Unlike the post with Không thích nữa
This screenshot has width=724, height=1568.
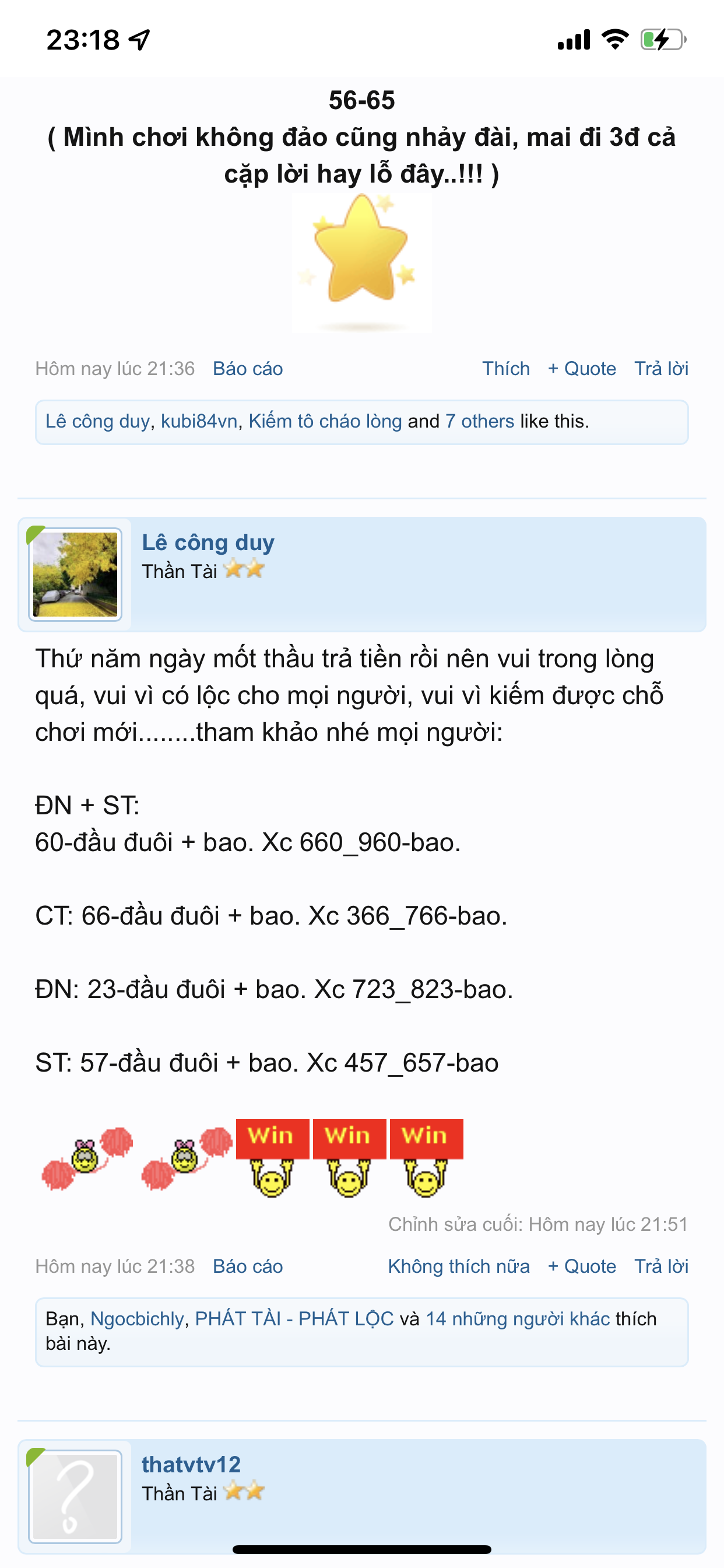[459, 1266]
